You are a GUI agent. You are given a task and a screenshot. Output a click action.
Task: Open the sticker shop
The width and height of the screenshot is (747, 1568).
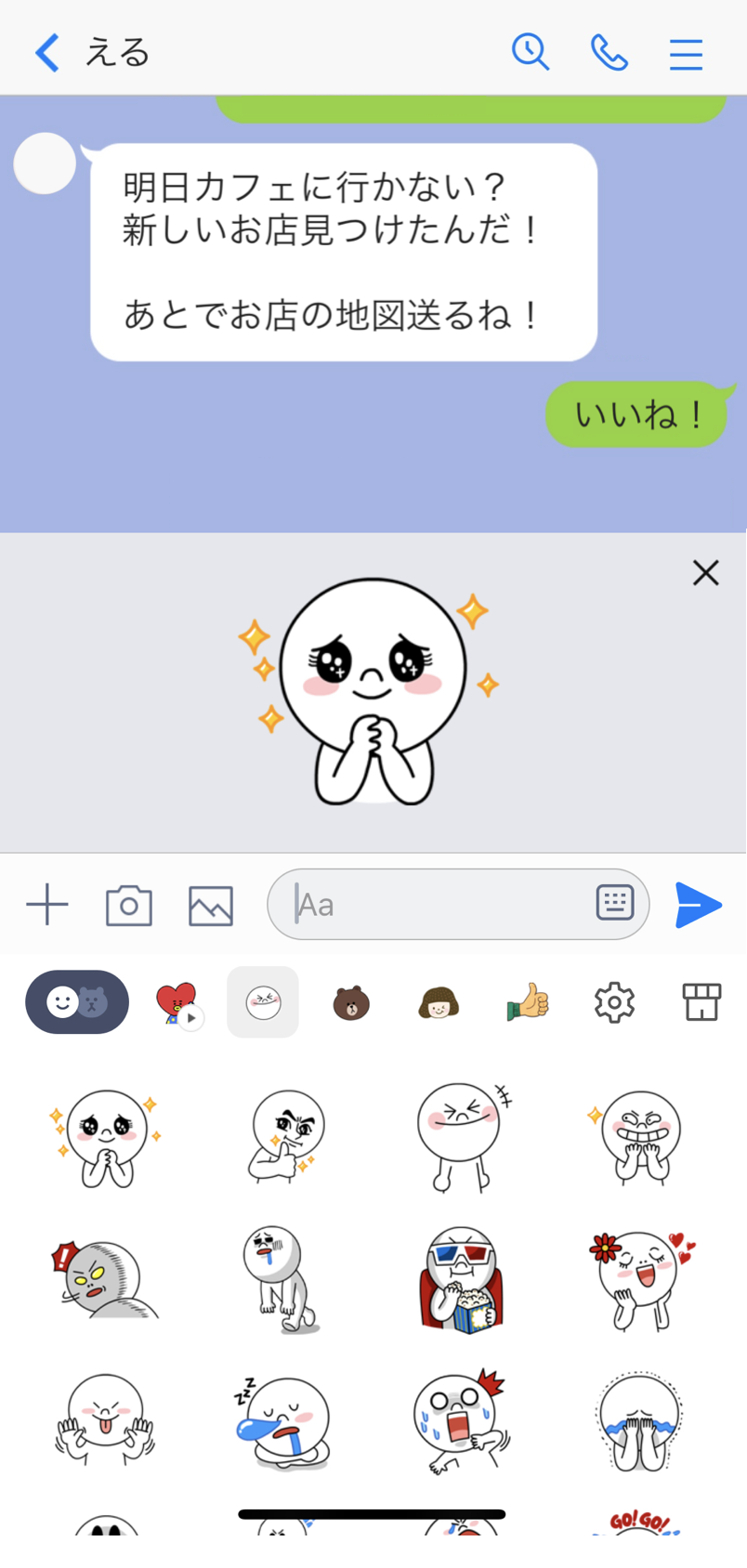(x=701, y=1002)
